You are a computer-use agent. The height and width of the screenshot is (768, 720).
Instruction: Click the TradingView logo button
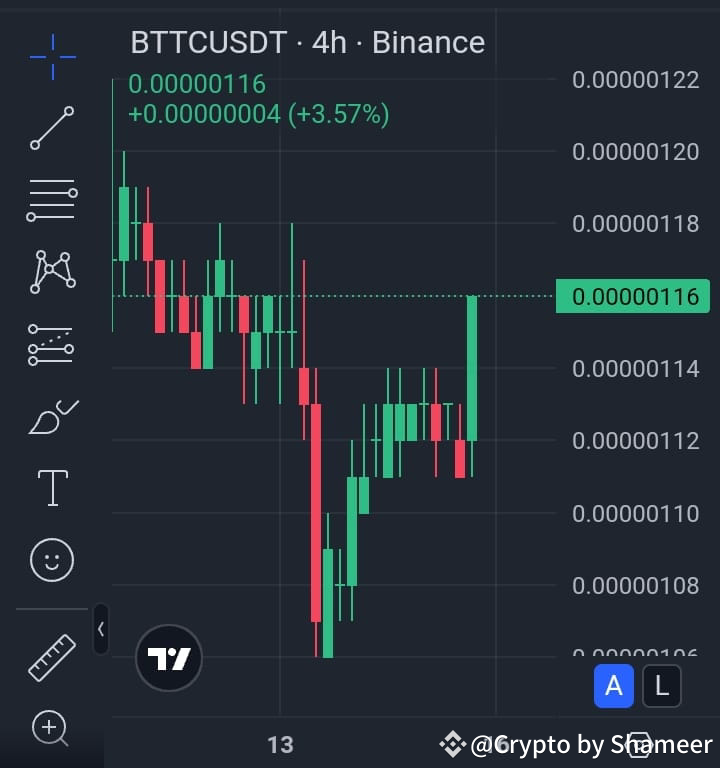[168, 658]
